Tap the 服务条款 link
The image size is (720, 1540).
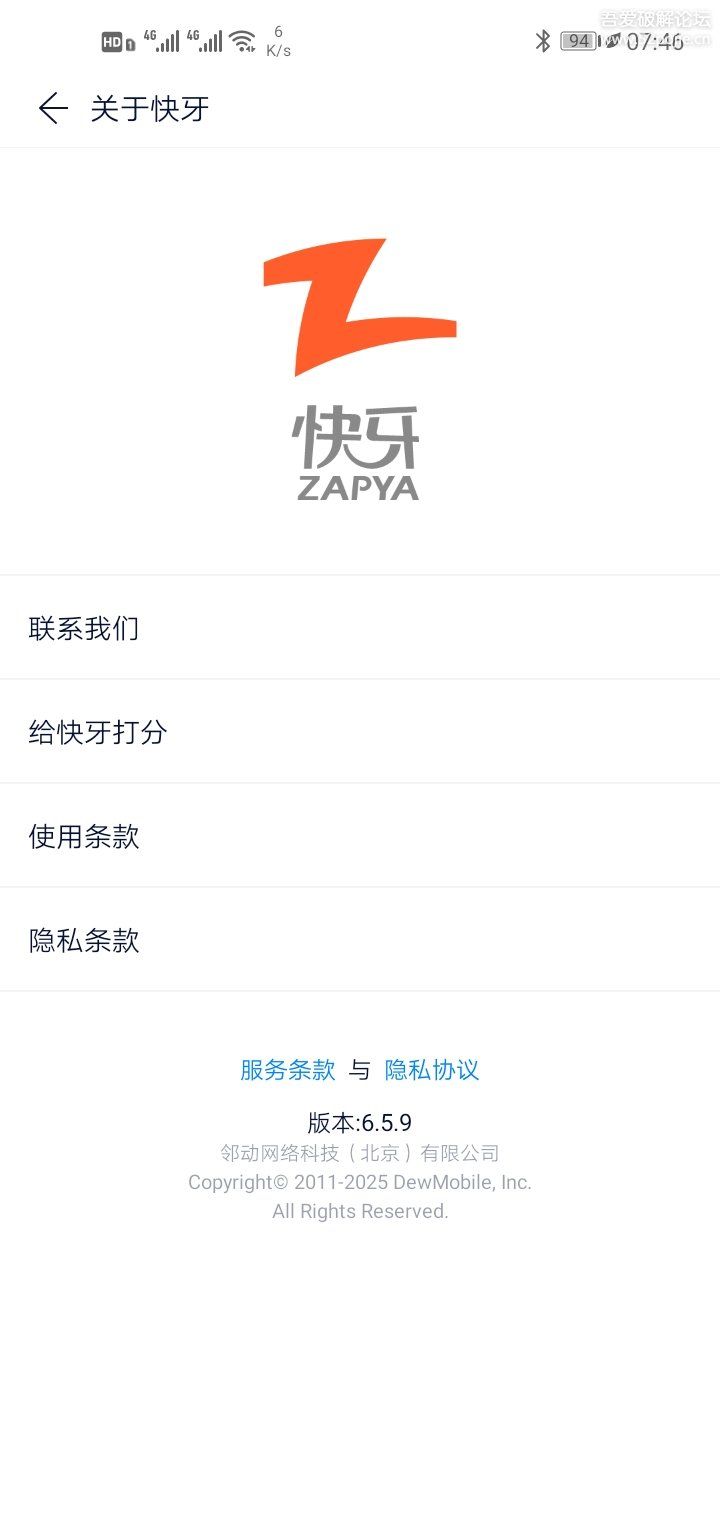287,1069
